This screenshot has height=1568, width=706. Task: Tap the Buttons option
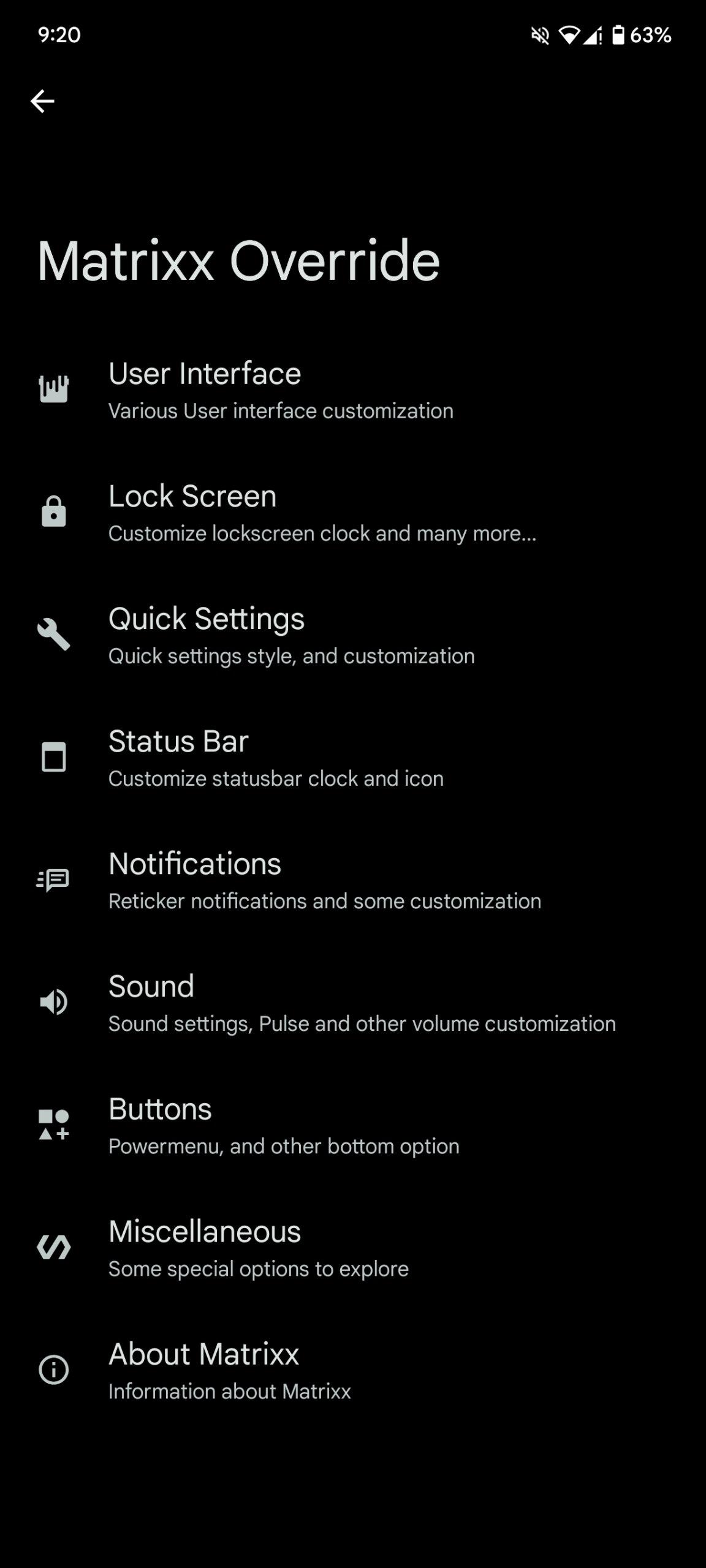[x=283, y=1125]
